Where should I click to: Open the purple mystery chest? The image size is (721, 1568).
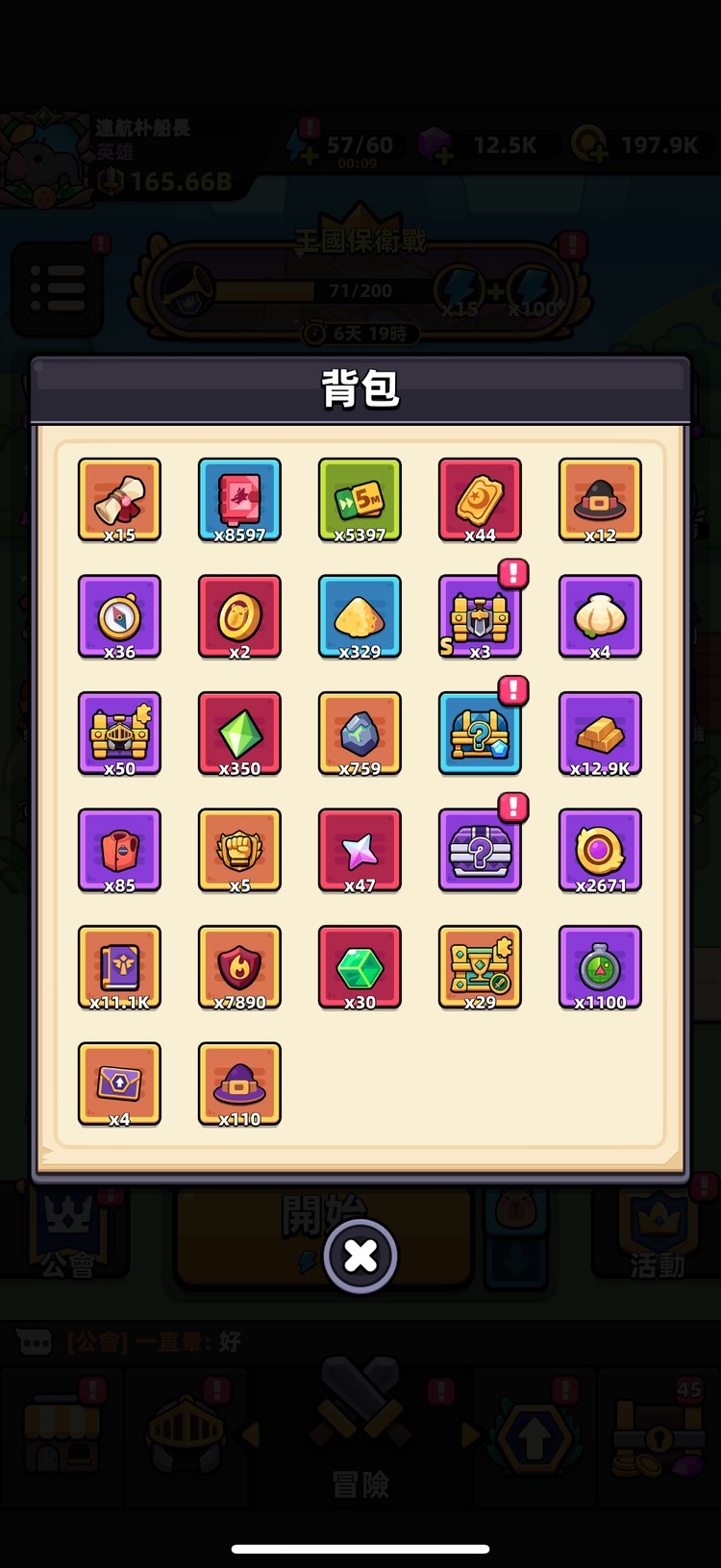[480, 850]
